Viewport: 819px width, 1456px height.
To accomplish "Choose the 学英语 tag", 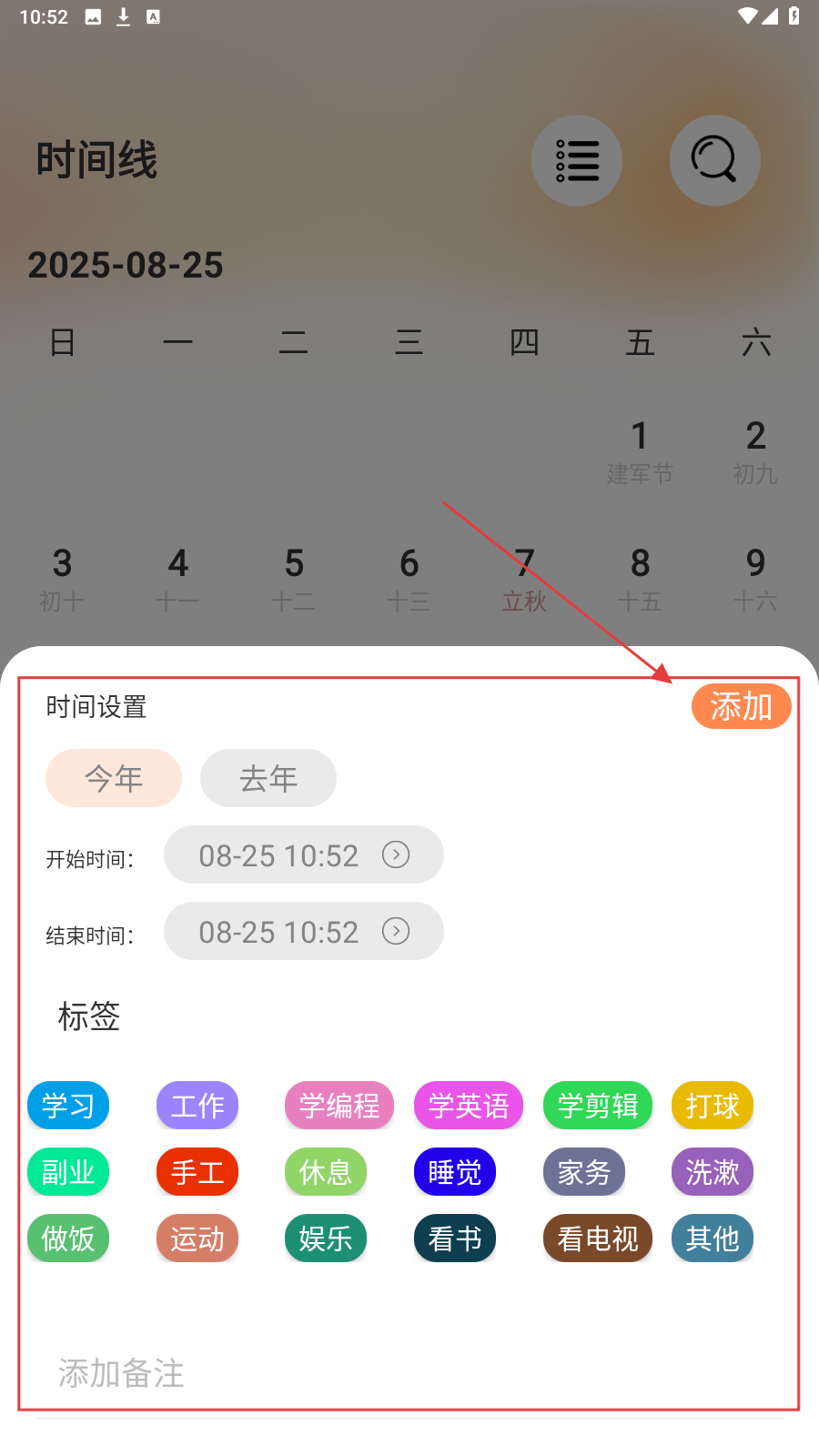I will click(x=469, y=1106).
